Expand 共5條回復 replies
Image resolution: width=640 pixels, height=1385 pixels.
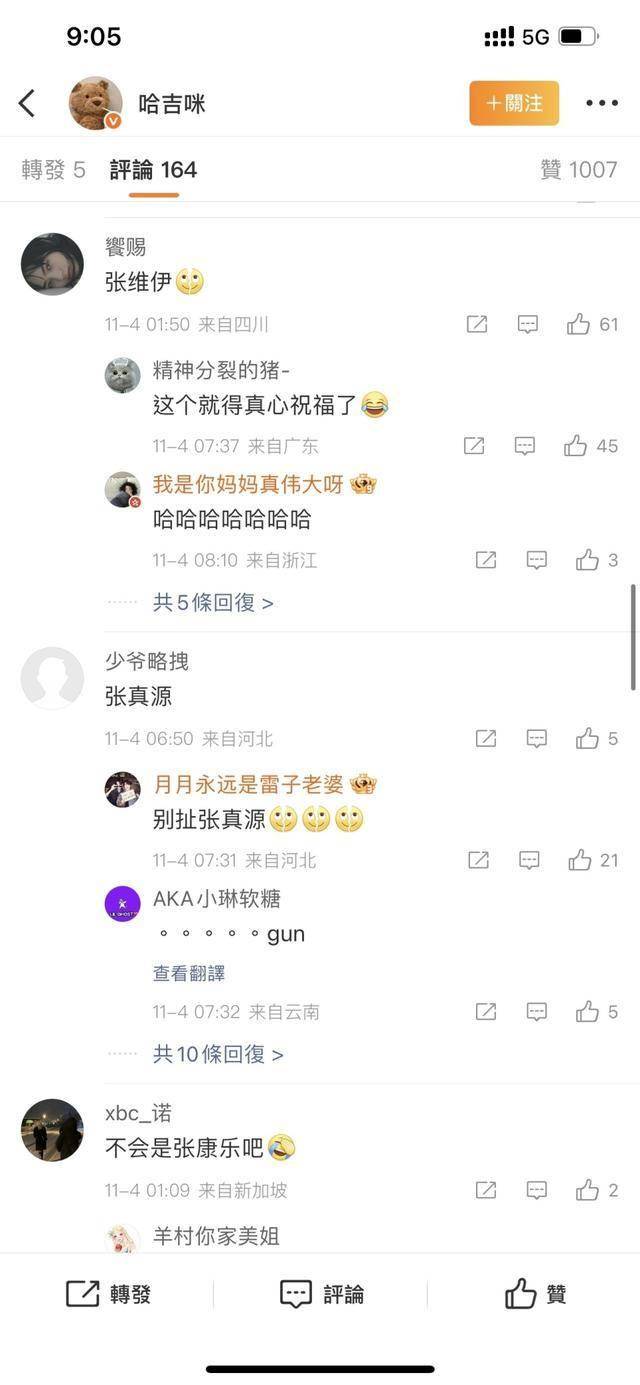pyautogui.click(x=213, y=603)
